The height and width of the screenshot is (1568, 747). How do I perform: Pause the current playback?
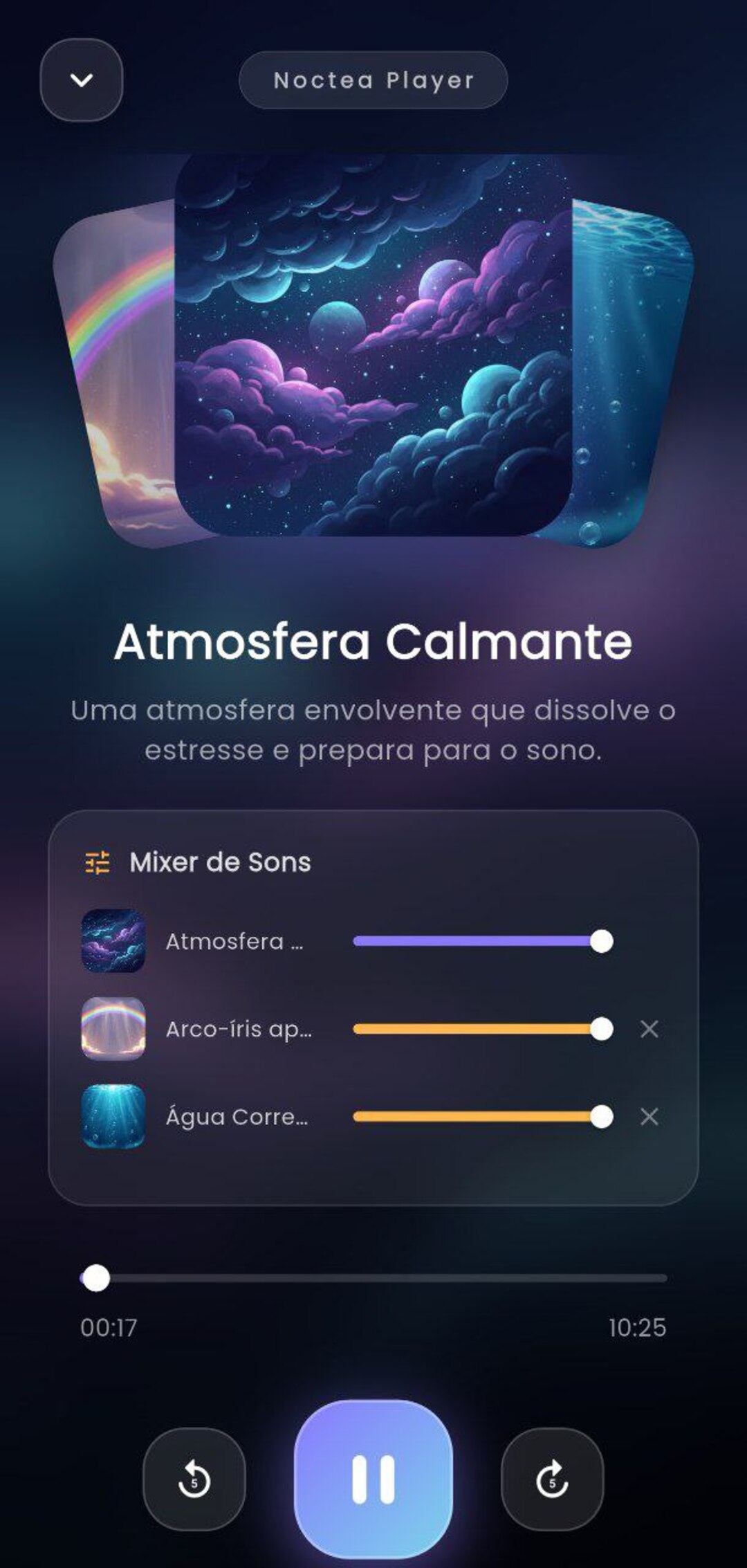point(373,1479)
